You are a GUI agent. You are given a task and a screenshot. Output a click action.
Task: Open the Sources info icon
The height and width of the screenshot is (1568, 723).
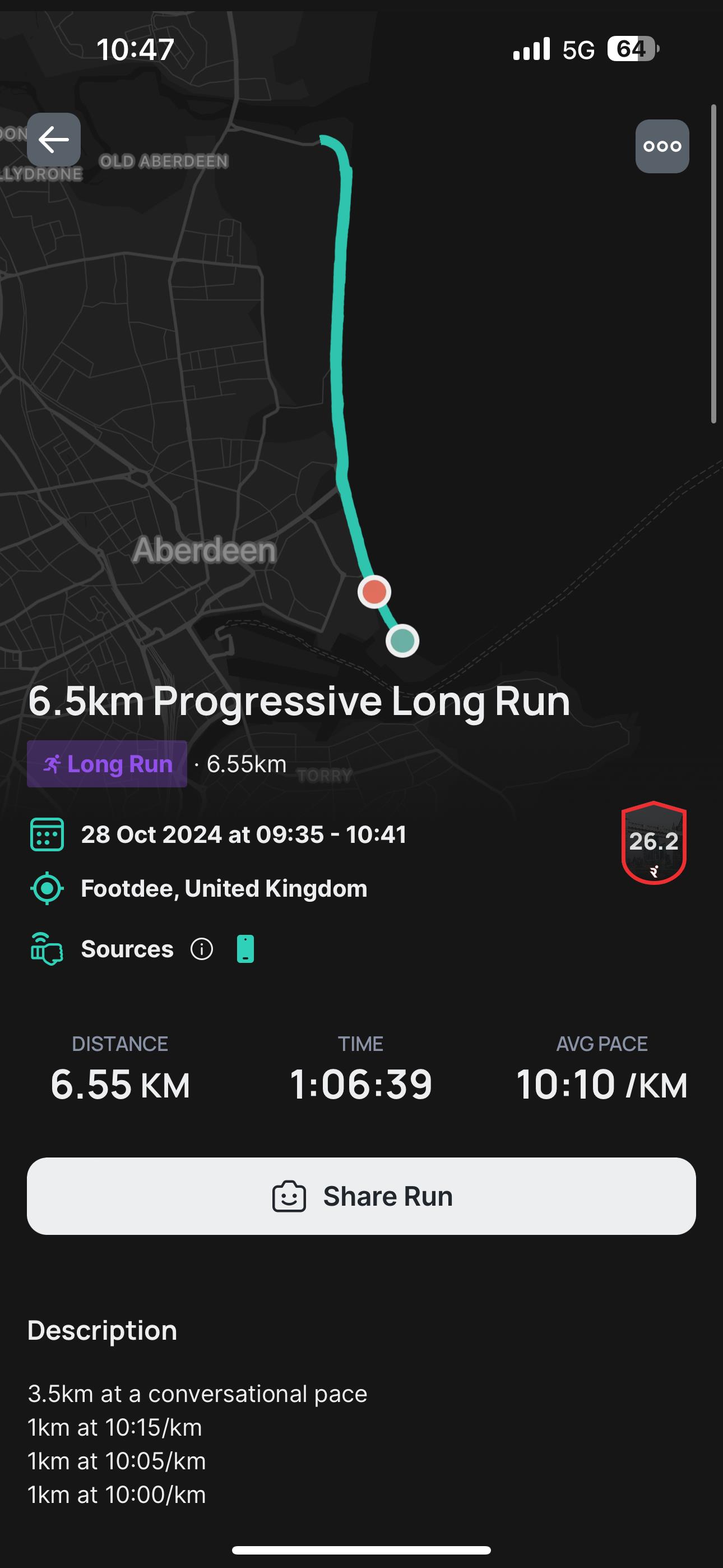coord(201,949)
